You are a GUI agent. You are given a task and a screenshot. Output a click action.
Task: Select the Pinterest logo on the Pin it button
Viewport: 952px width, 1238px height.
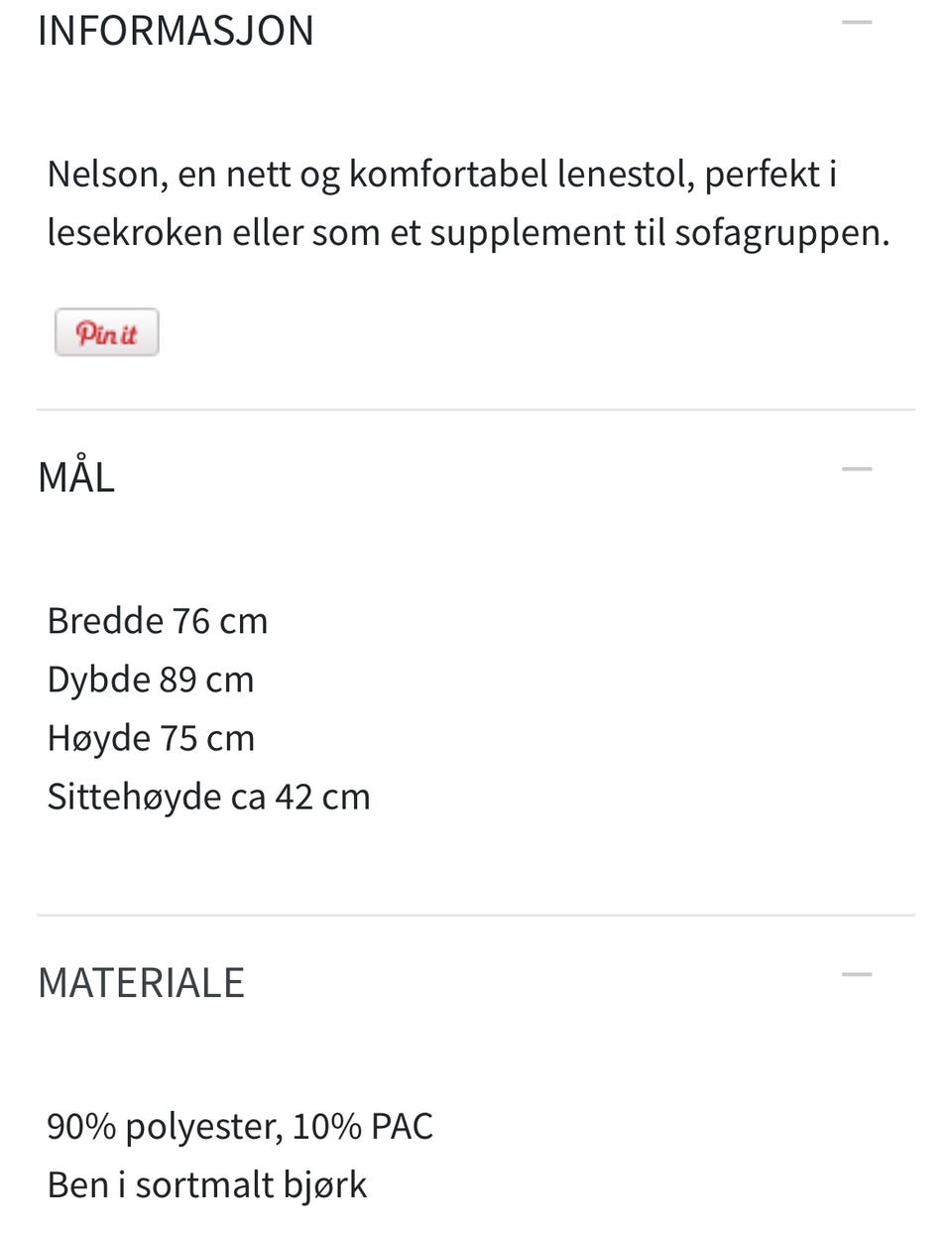pos(106,332)
